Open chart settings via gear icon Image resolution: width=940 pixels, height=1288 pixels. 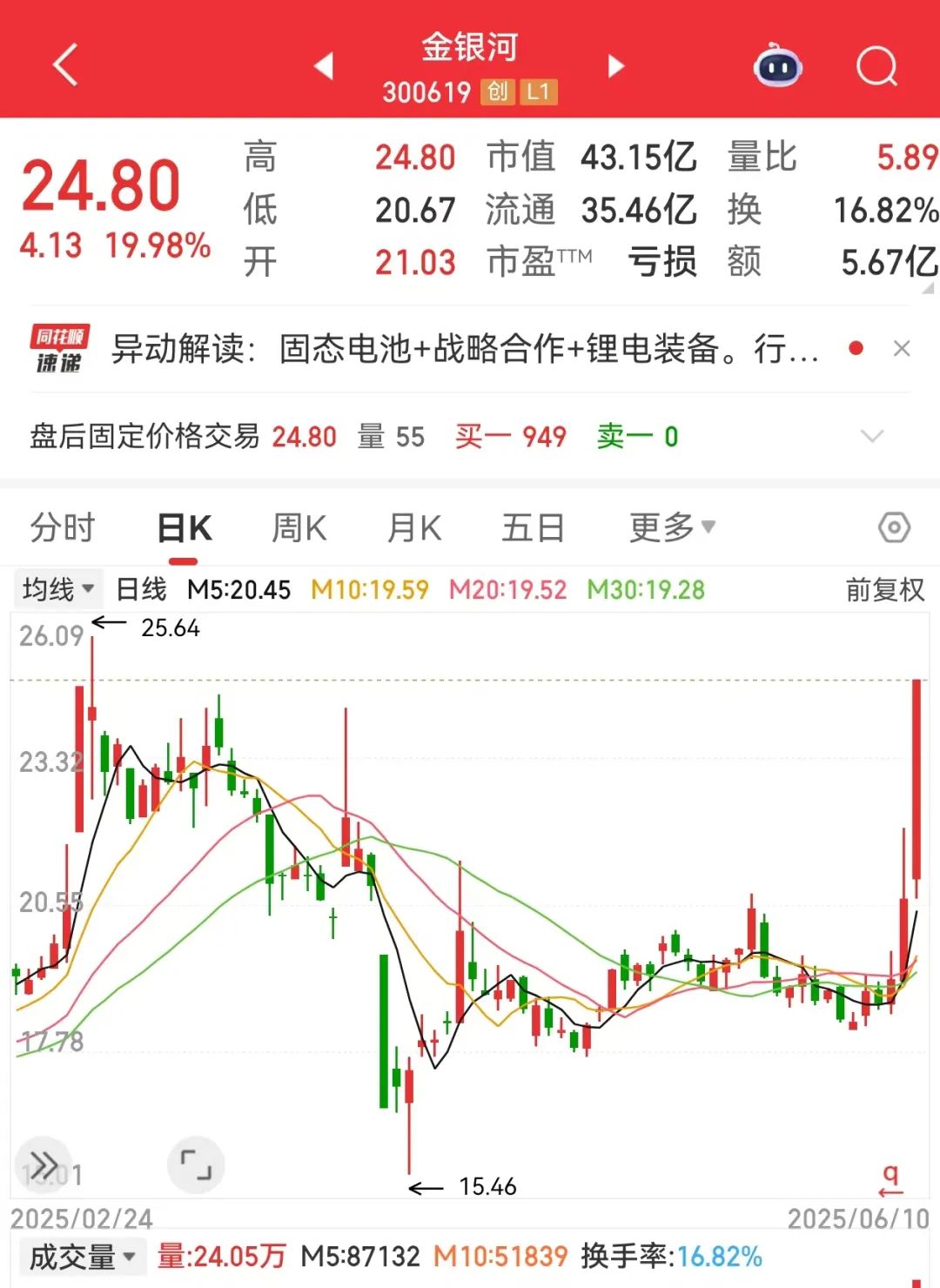(x=895, y=527)
